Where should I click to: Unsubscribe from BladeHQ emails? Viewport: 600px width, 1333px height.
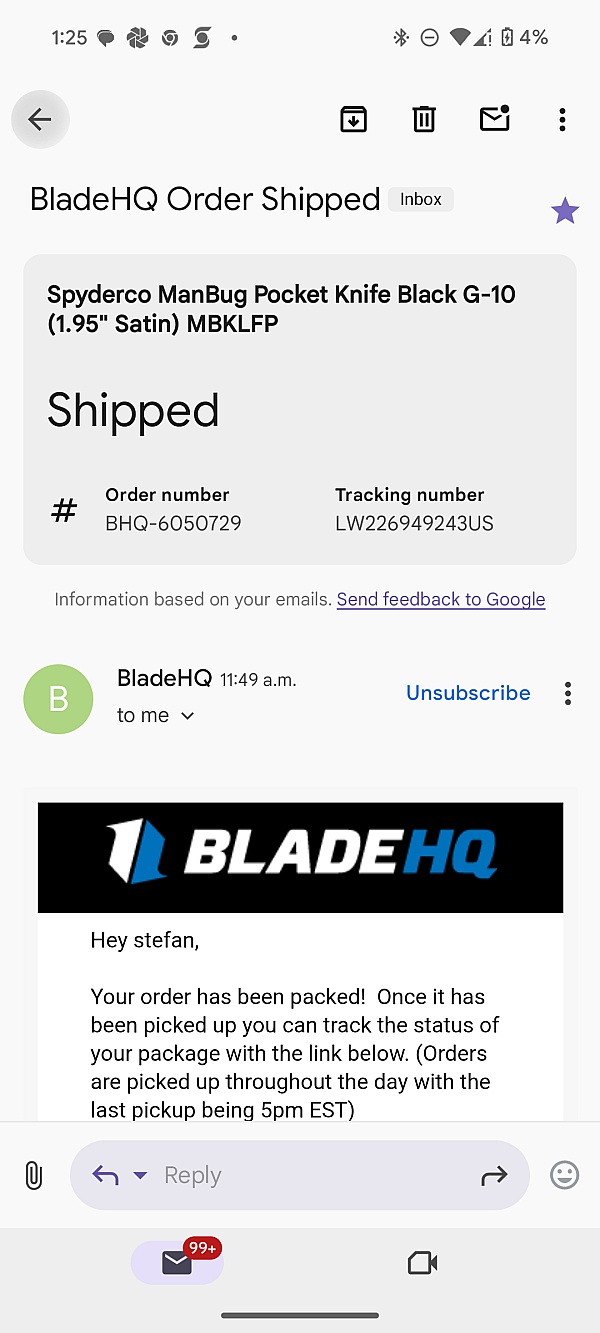468,693
